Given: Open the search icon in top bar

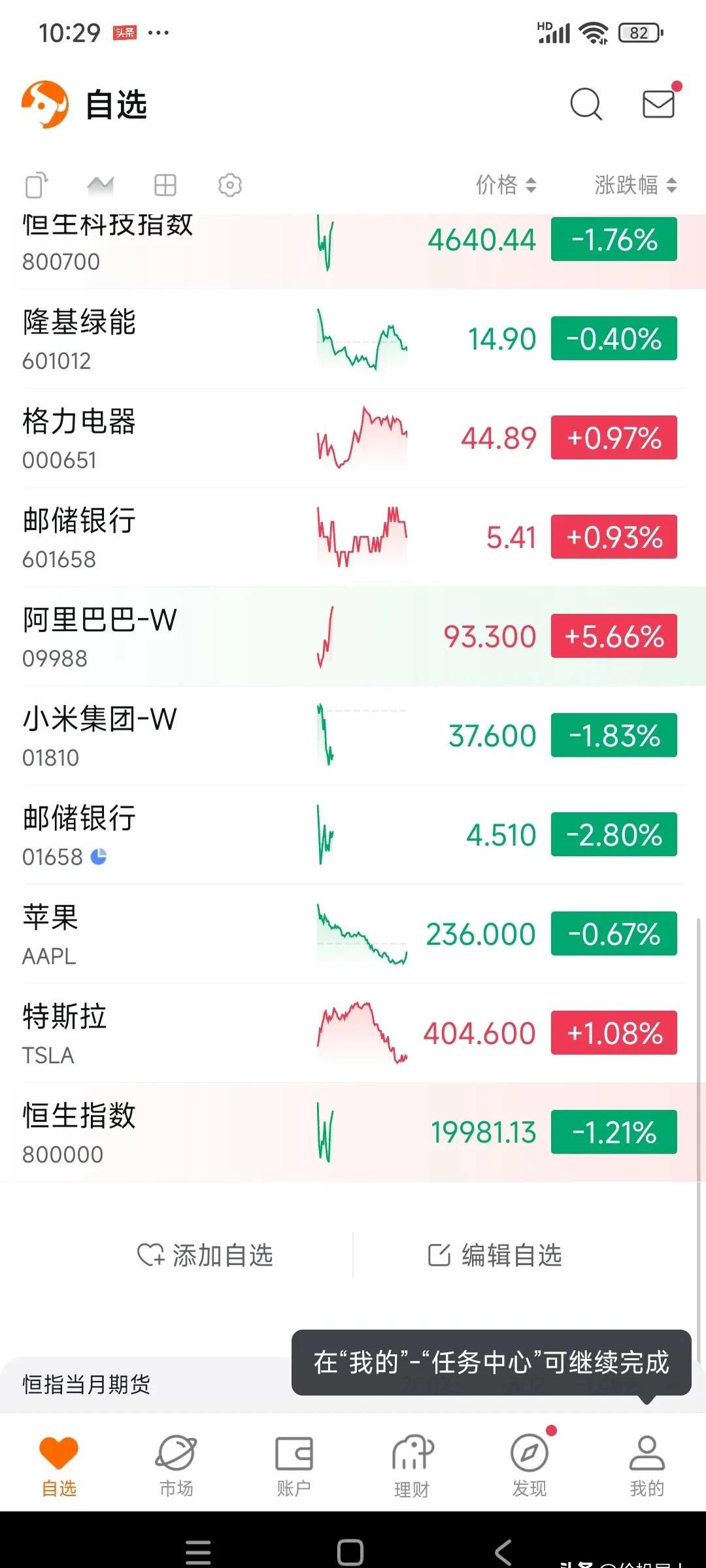Looking at the screenshot, I should tap(585, 103).
